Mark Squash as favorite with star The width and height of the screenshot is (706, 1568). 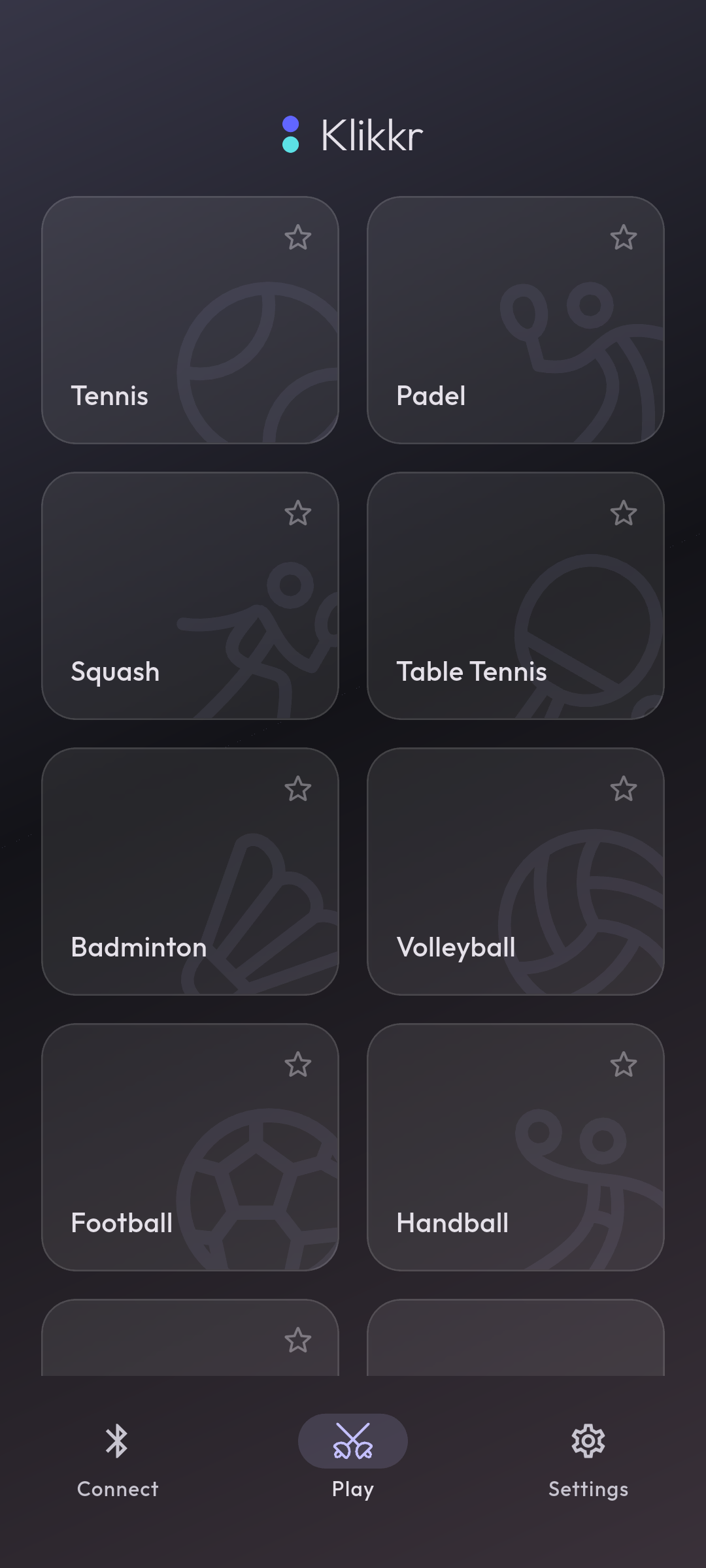(x=298, y=514)
